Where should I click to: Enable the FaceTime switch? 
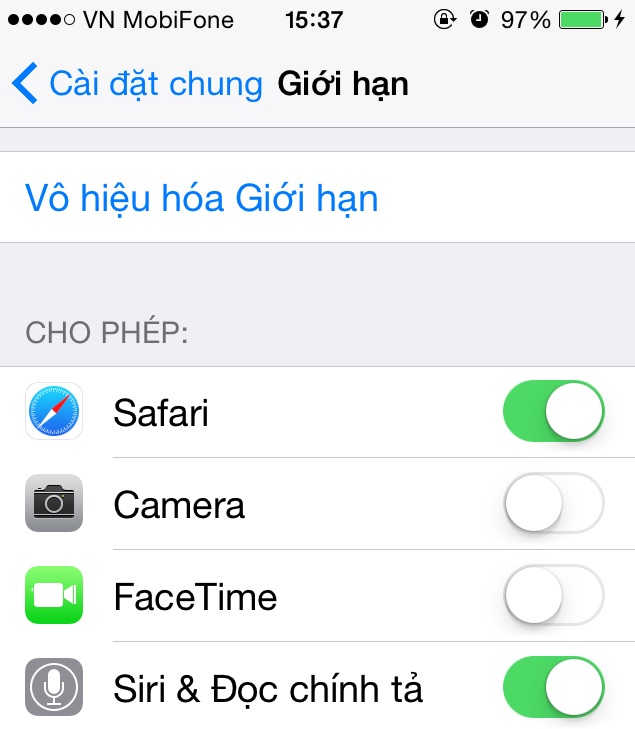coord(554,596)
